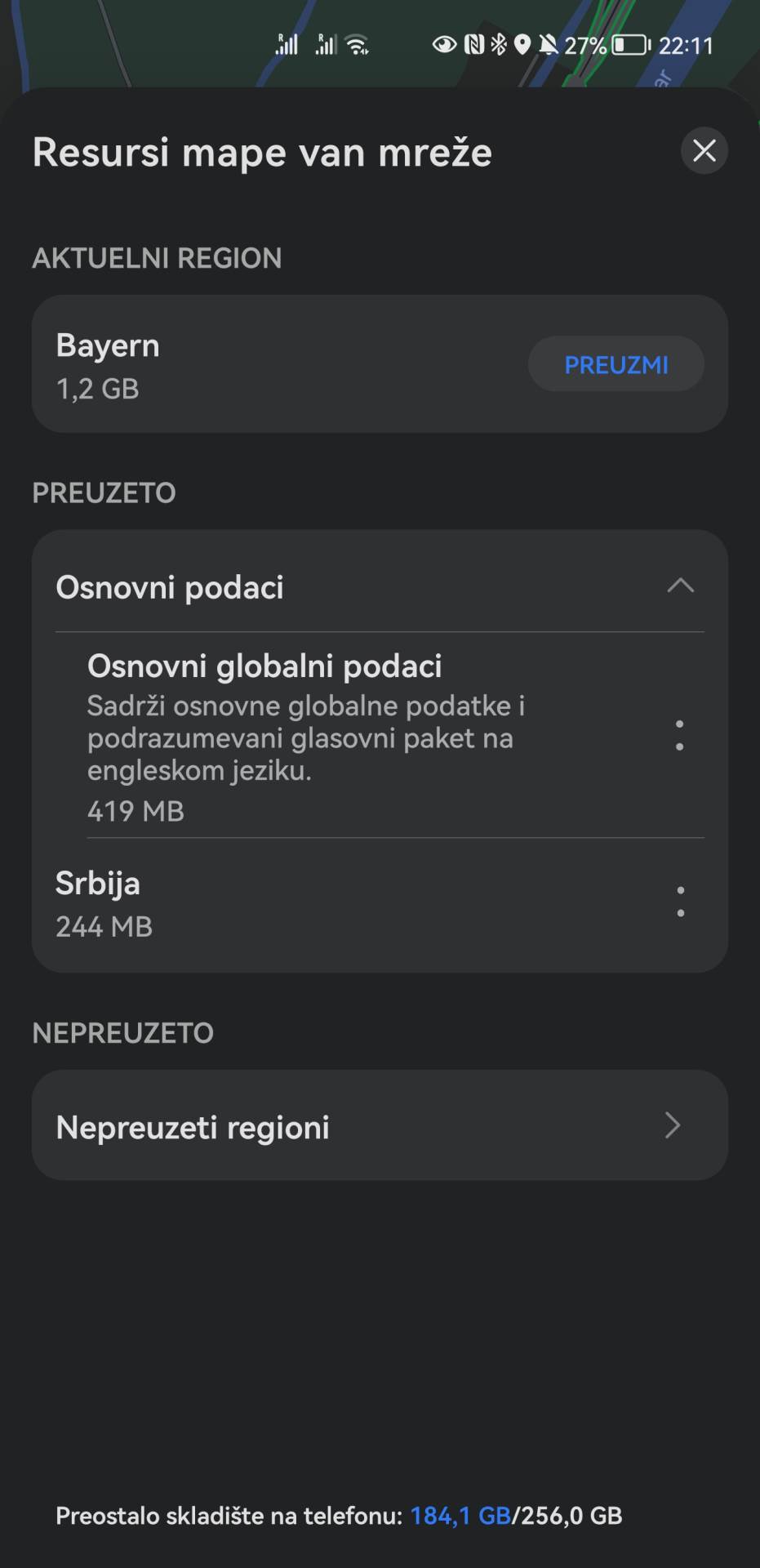Tap the 27% battery percentage display
Viewport: 760px width, 1568px height.
click(584, 45)
